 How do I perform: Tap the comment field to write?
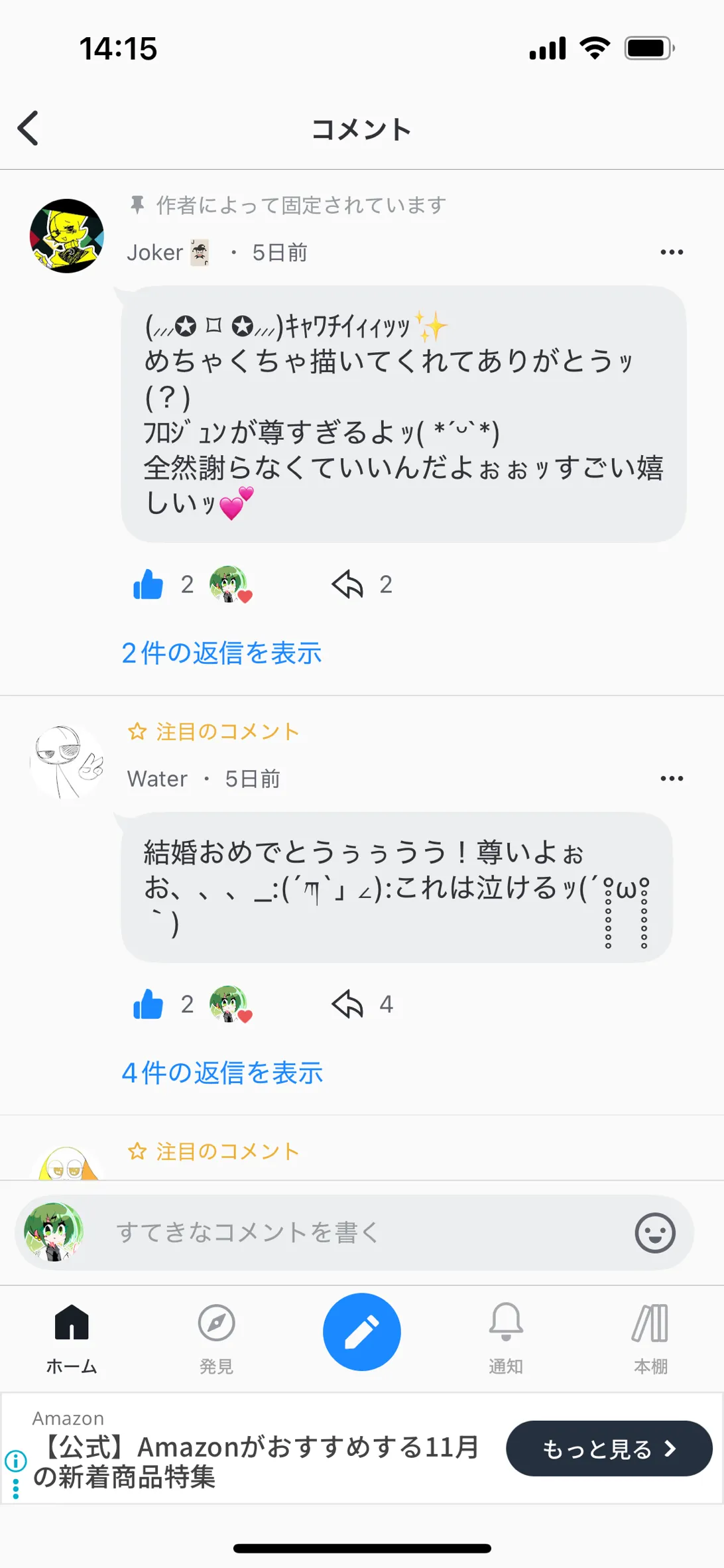(x=358, y=1232)
